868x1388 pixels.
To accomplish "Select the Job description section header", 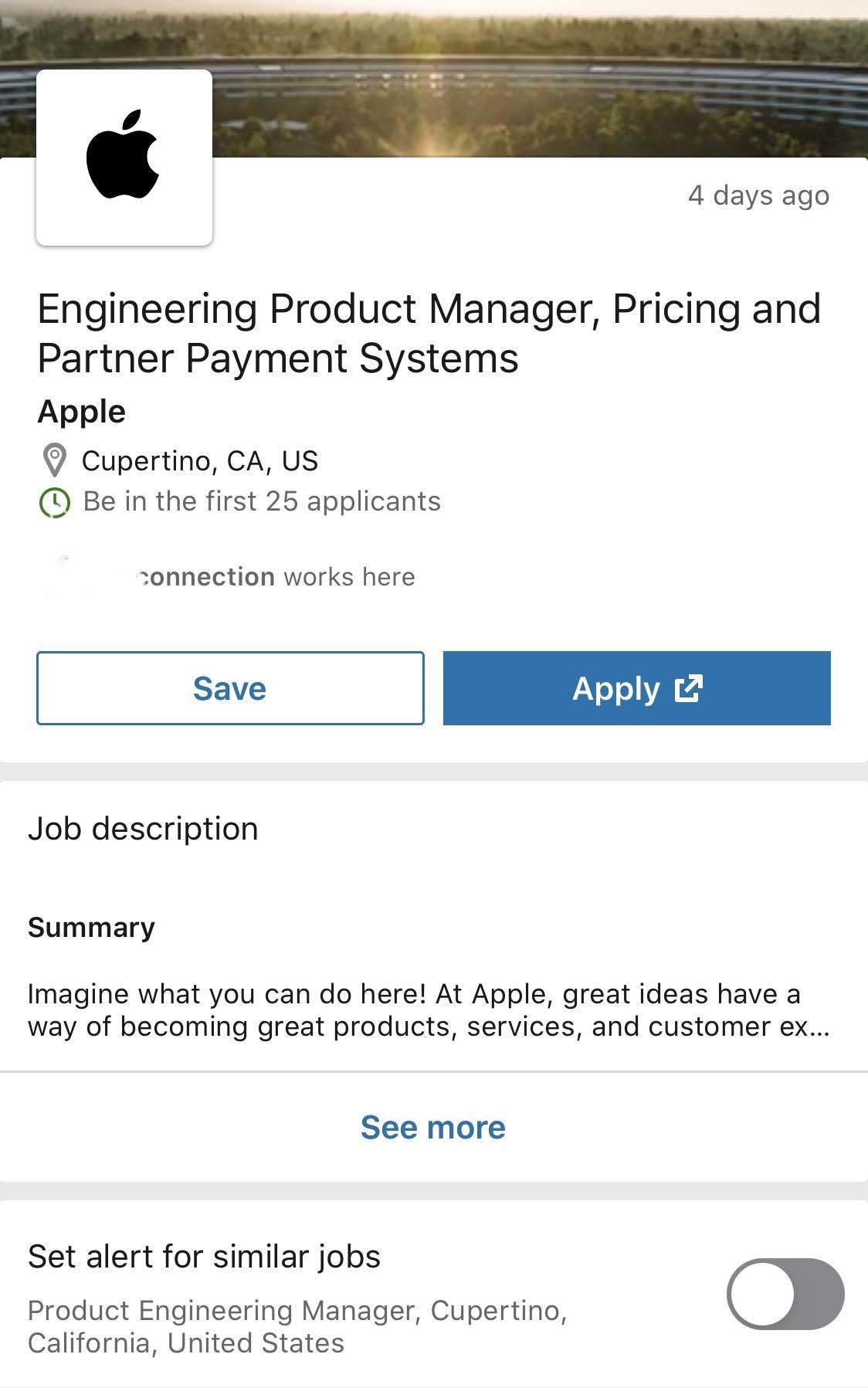I will tap(143, 829).
